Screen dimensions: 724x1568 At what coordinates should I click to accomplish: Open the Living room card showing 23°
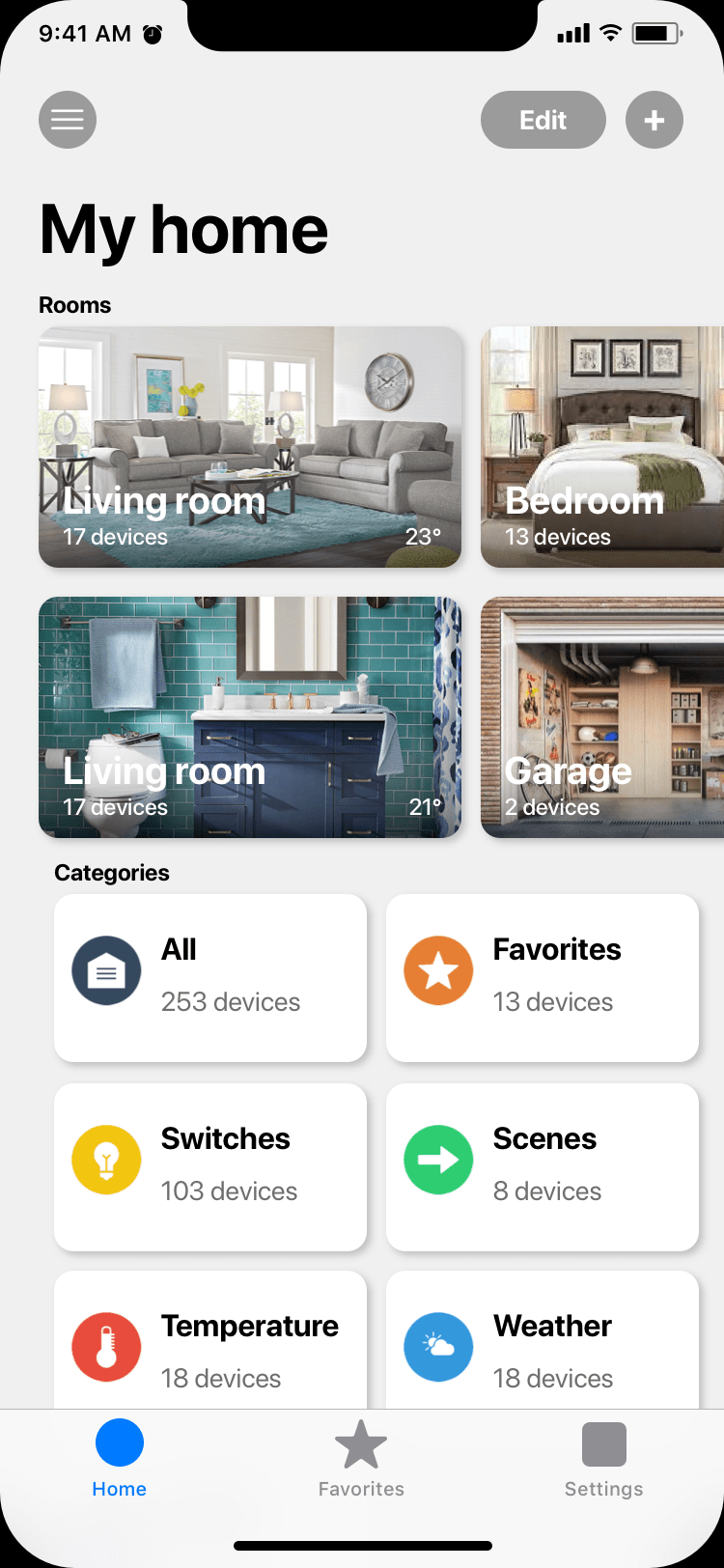250,447
